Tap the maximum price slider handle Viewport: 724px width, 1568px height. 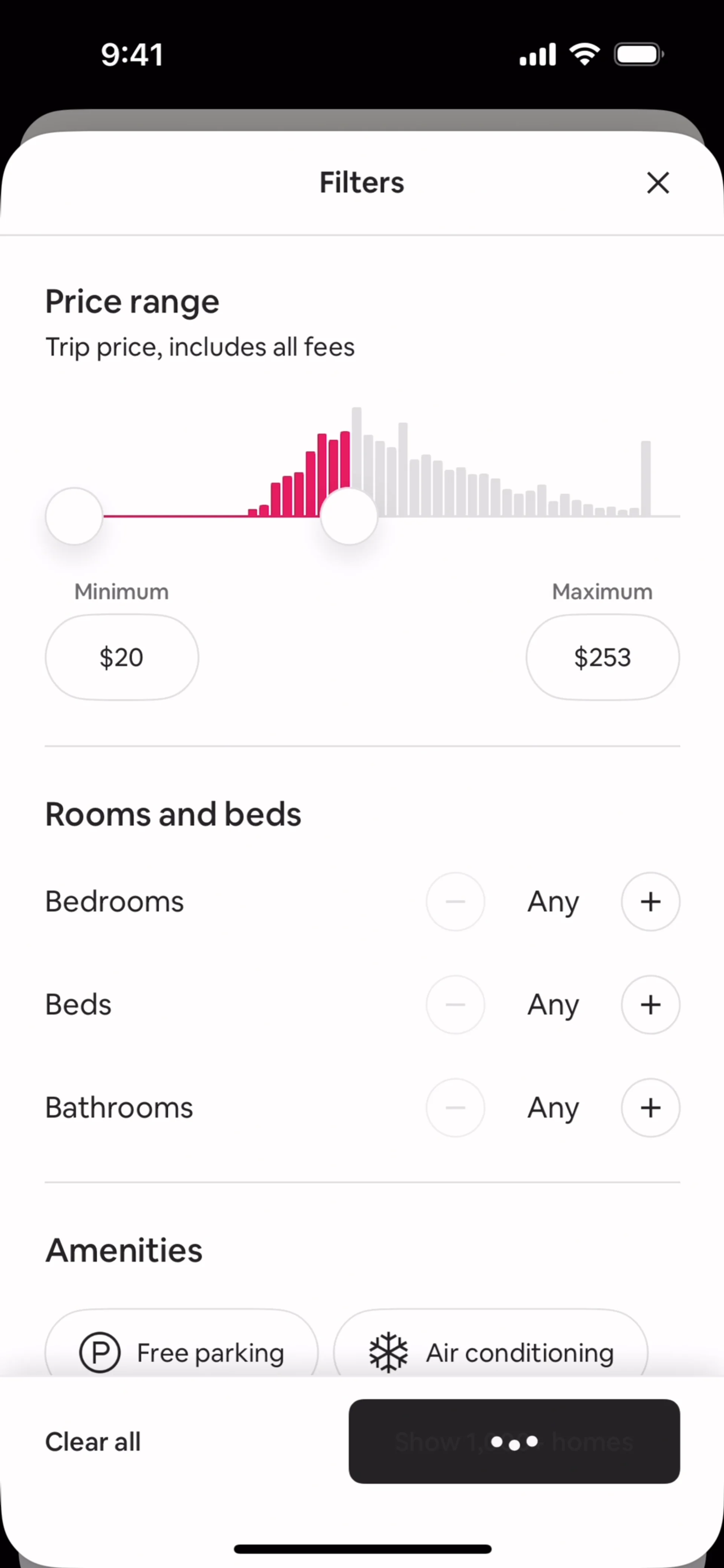349,516
